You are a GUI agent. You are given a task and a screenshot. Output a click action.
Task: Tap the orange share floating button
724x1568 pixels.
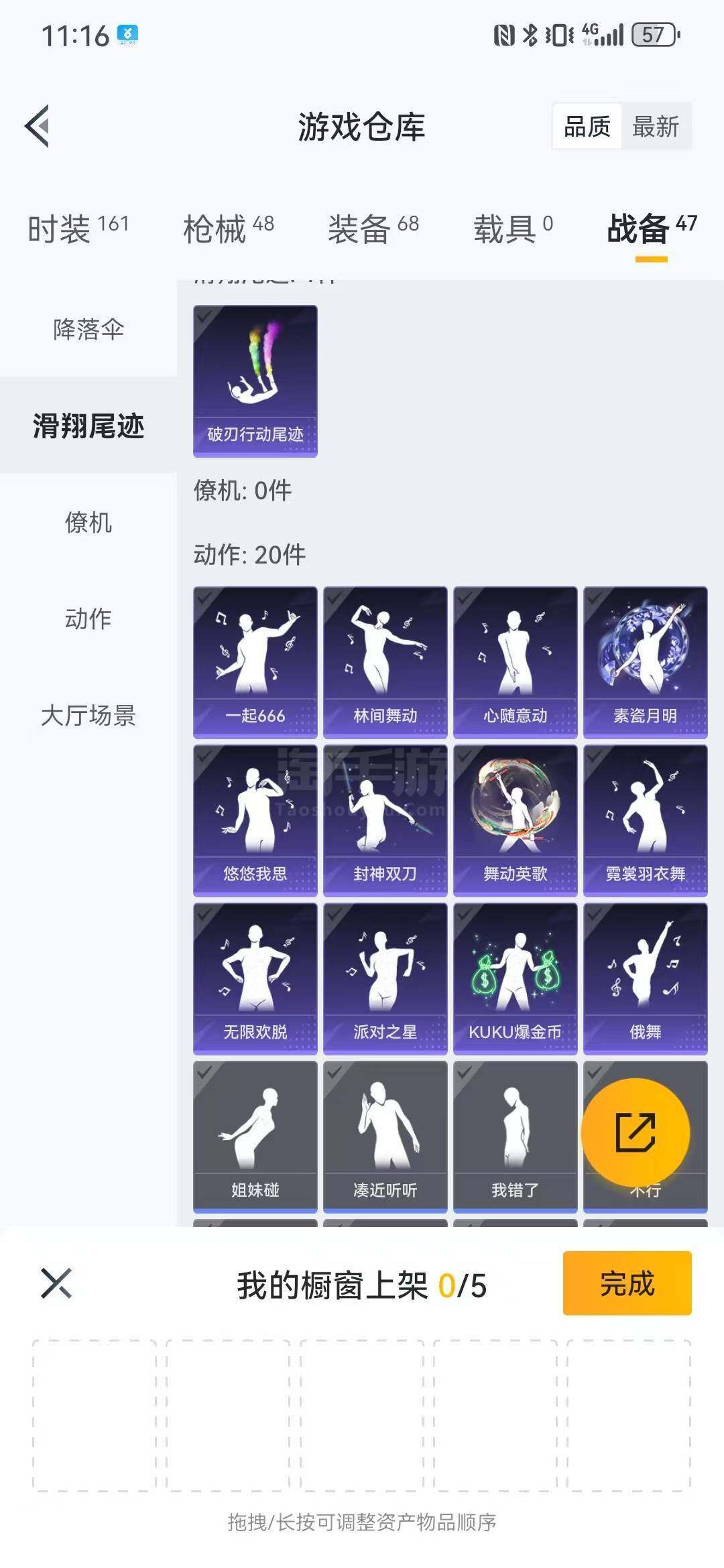click(635, 1132)
